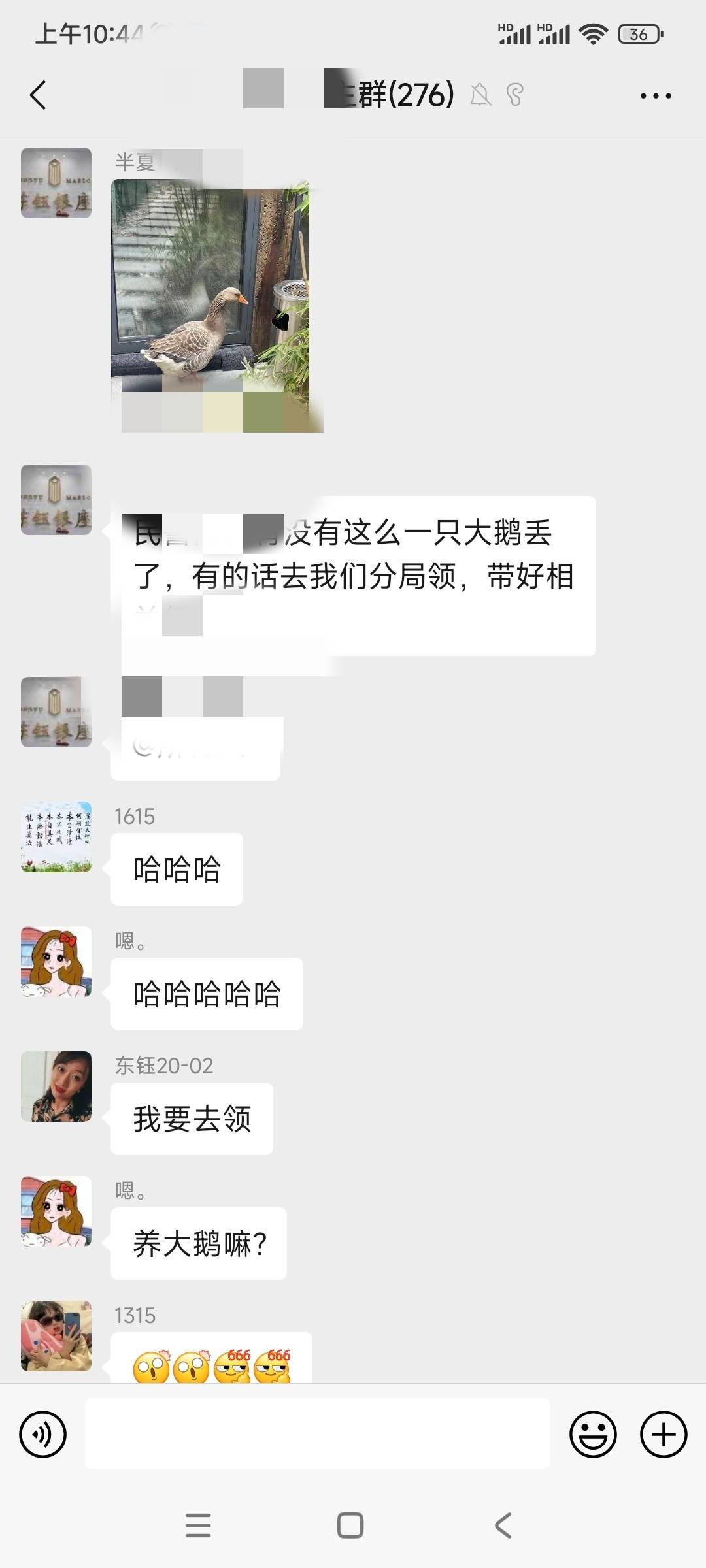Screen dimensions: 706x1568
Task: Open the plus attachment menu
Action: 664,1434
